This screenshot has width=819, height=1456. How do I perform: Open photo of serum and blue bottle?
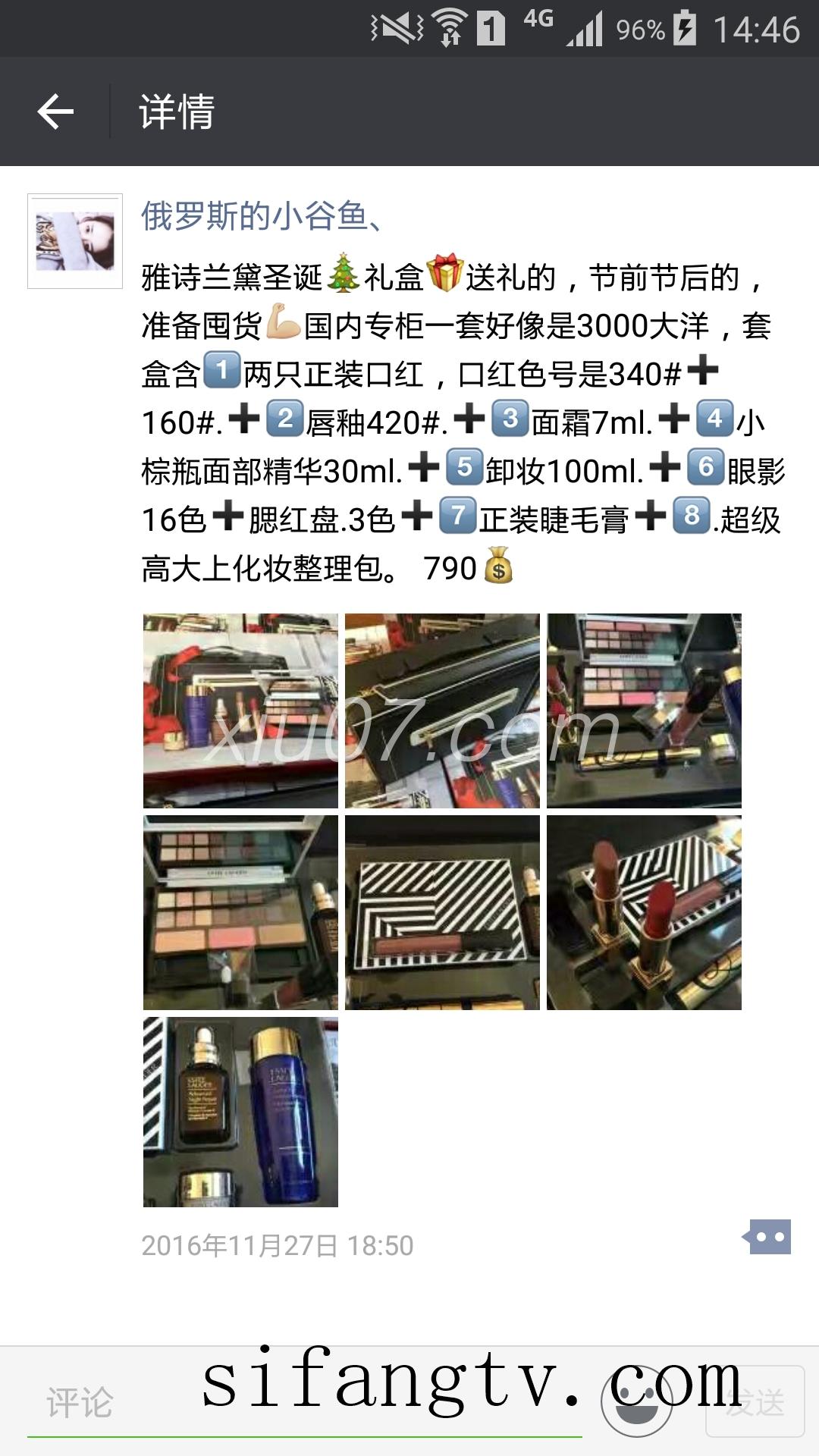pyautogui.click(x=240, y=1112)
